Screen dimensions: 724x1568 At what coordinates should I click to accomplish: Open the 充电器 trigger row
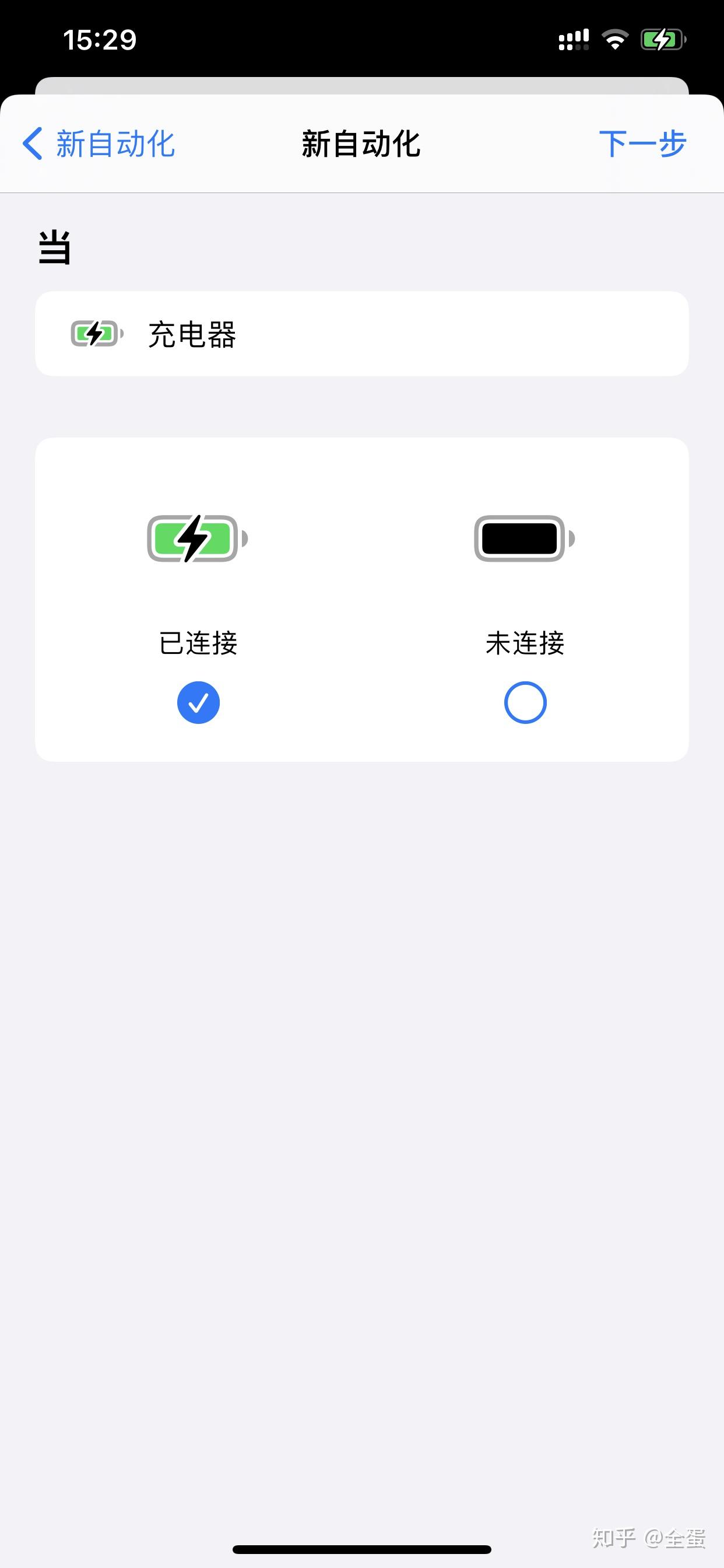coord(362,333)
